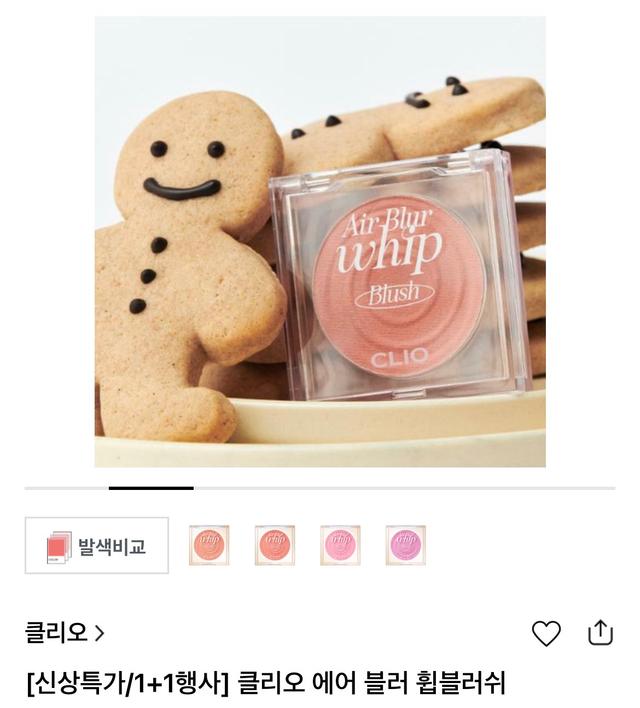
Task: Open the 발색비교 color comparison button
Action: coord(97,546)
